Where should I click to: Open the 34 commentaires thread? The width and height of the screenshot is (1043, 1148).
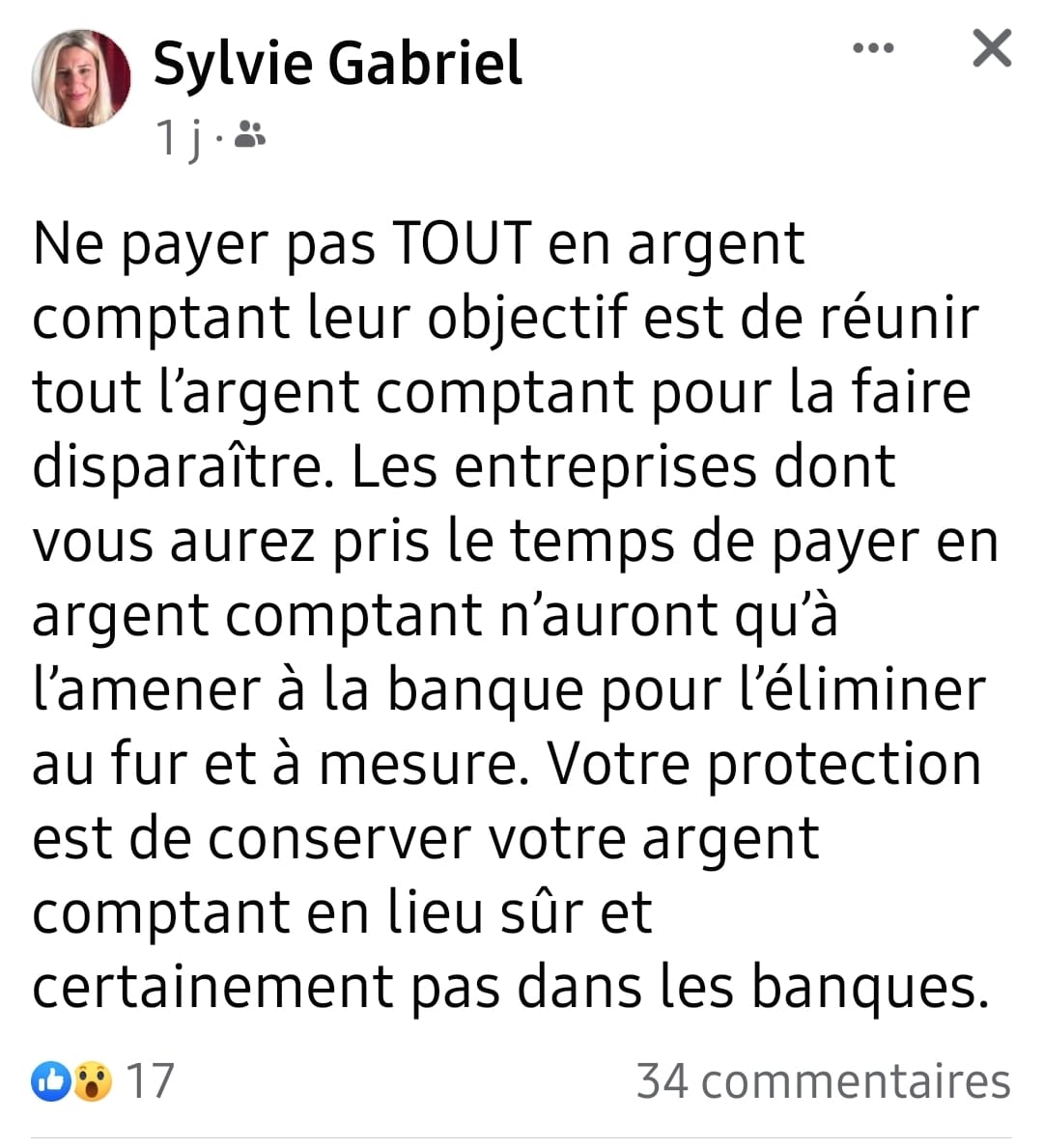tap(823, 1080)
